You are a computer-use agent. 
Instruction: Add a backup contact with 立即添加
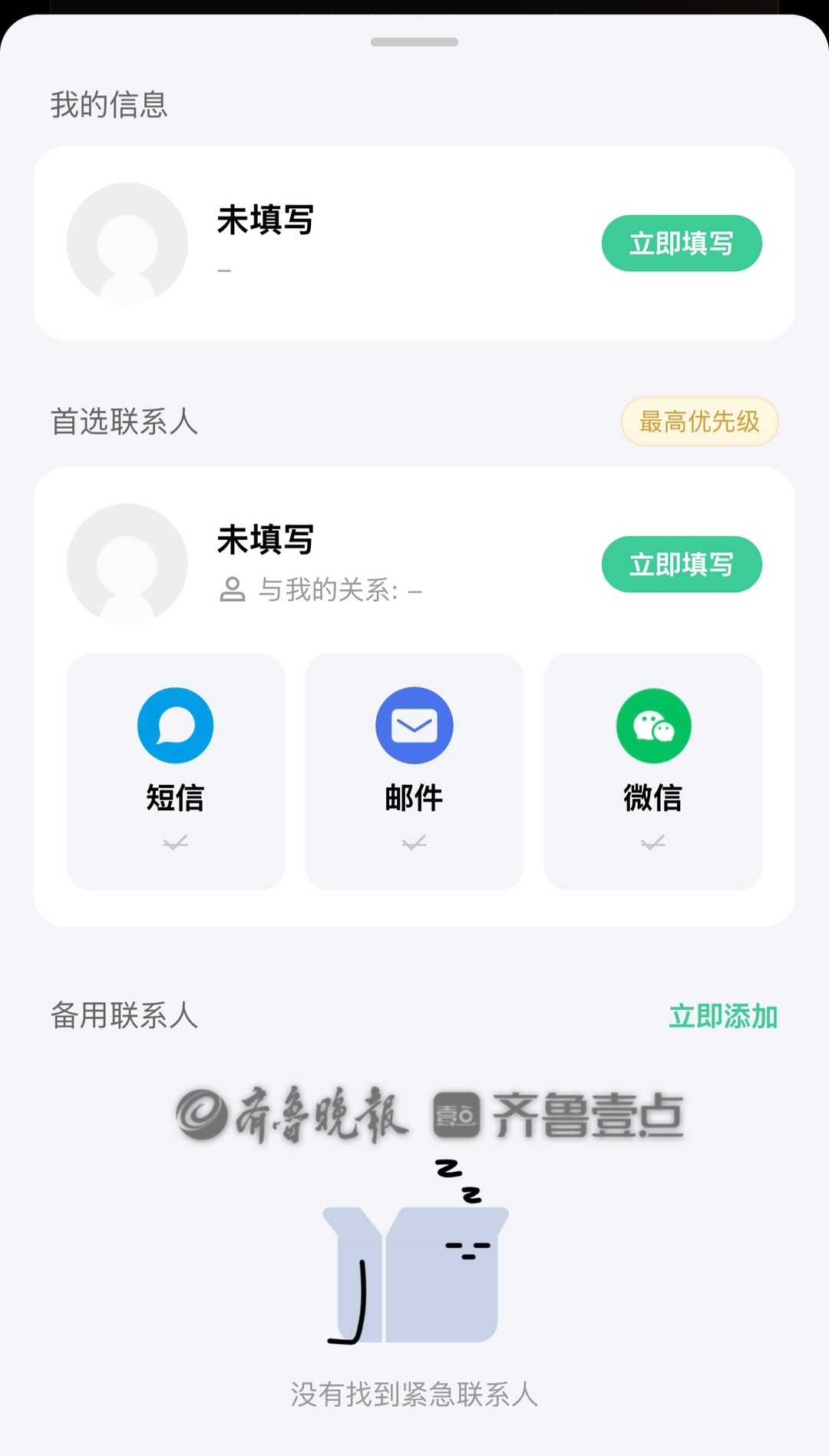coord(723,1016)
